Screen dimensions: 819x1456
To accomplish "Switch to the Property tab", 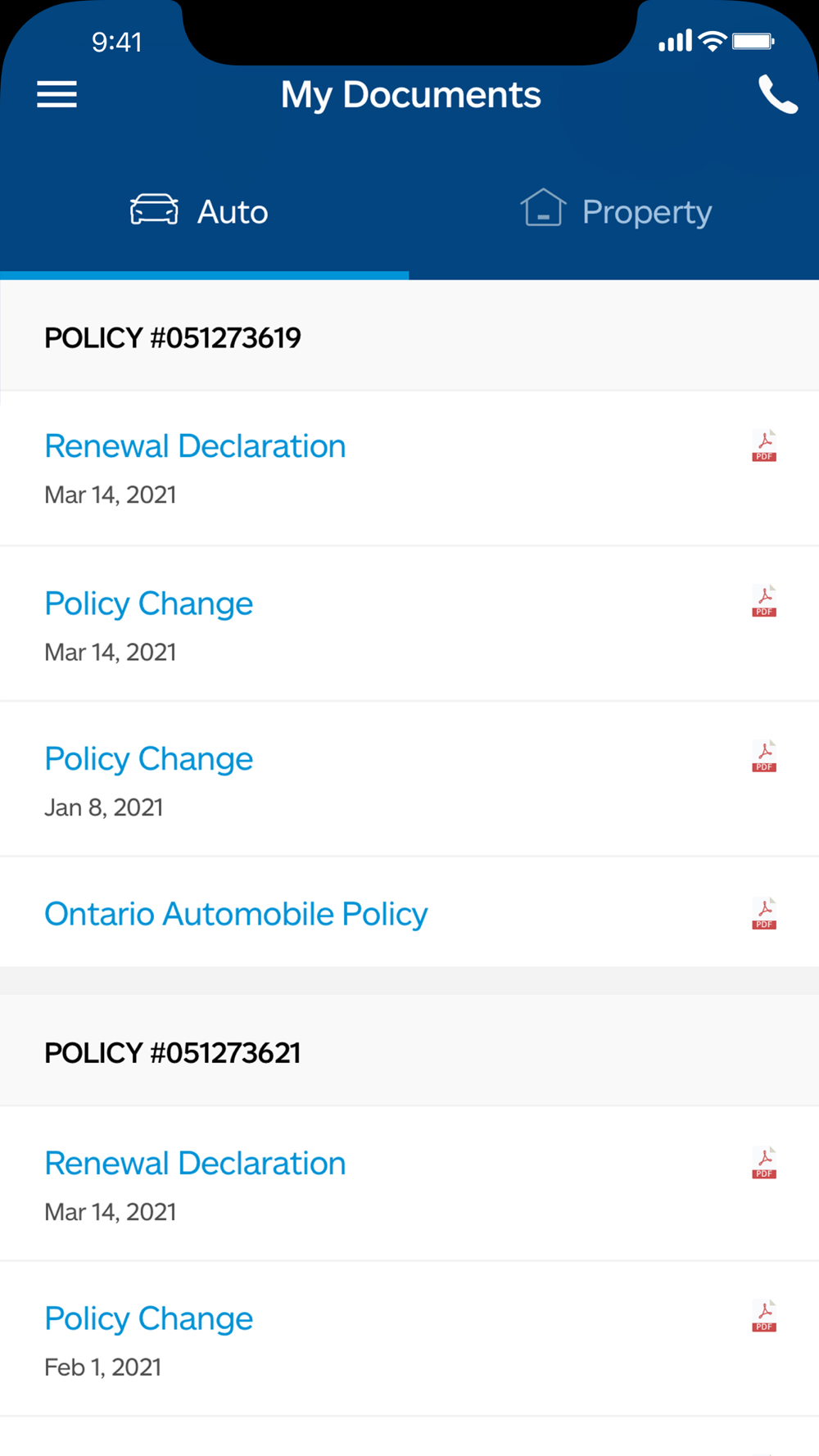I will click(614, 212).
